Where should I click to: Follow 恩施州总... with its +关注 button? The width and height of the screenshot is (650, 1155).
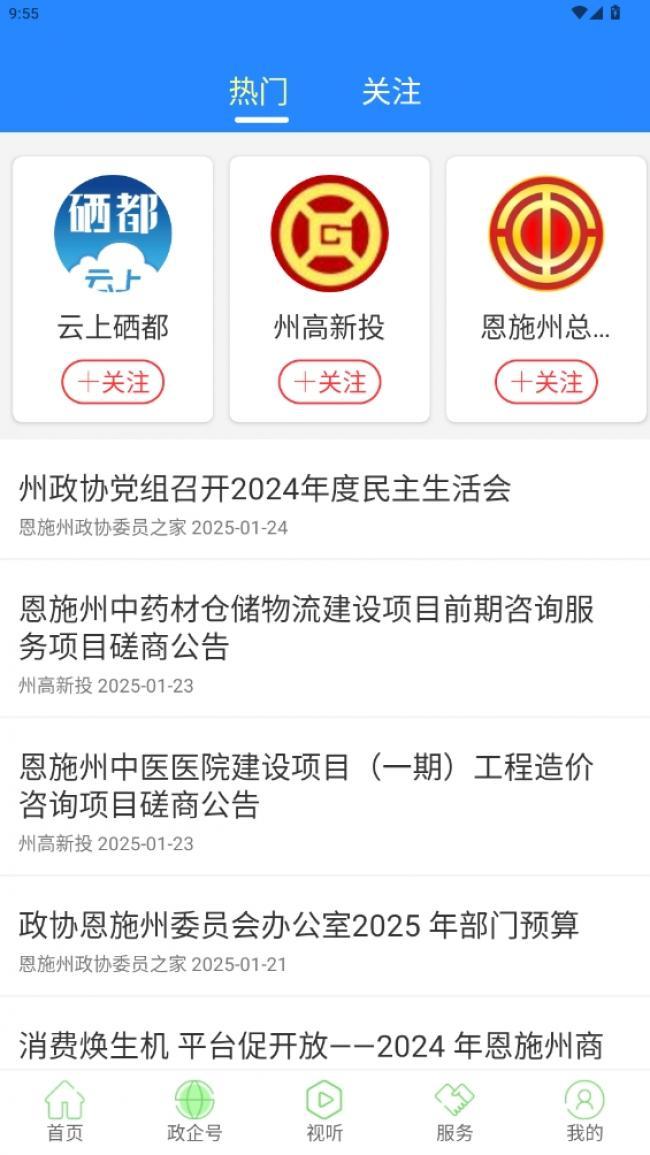coord(546,382)
